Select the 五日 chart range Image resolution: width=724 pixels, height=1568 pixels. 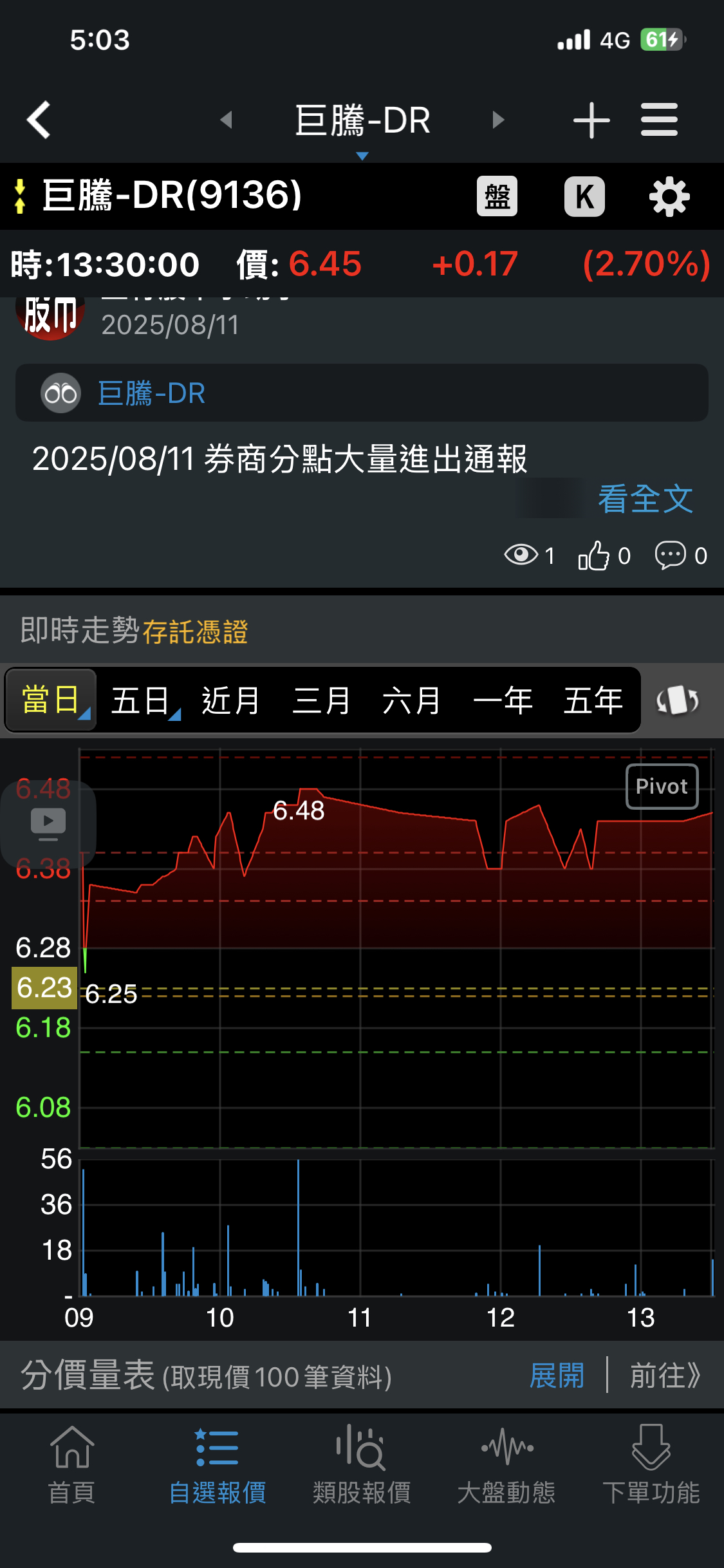coord(141,700)
